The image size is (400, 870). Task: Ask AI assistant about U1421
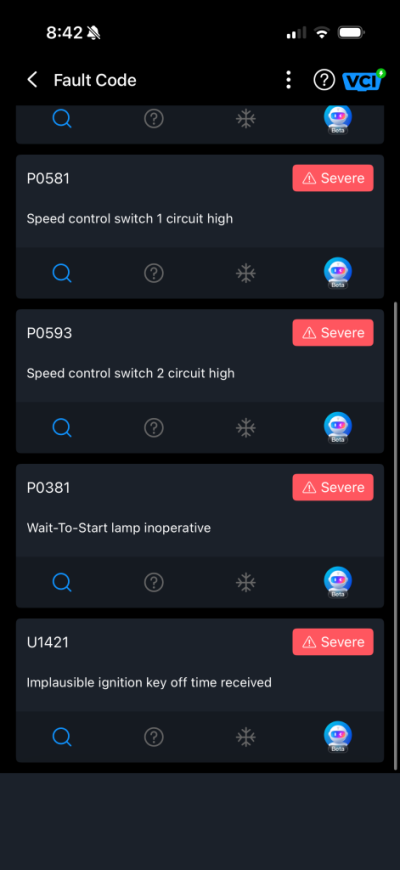click(338, 737)
